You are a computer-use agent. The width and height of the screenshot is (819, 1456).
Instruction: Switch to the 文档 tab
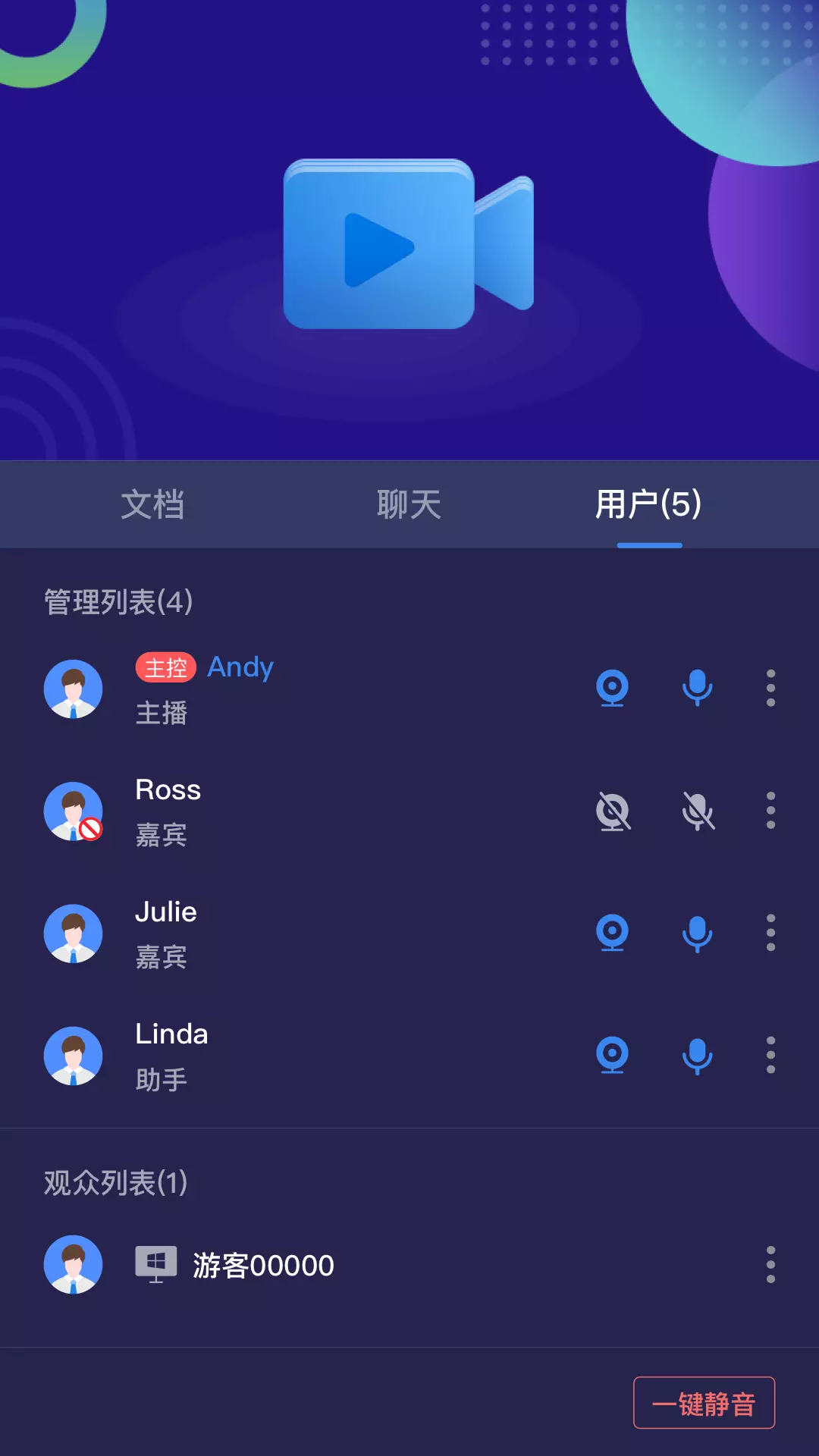[x=152, y=504]
